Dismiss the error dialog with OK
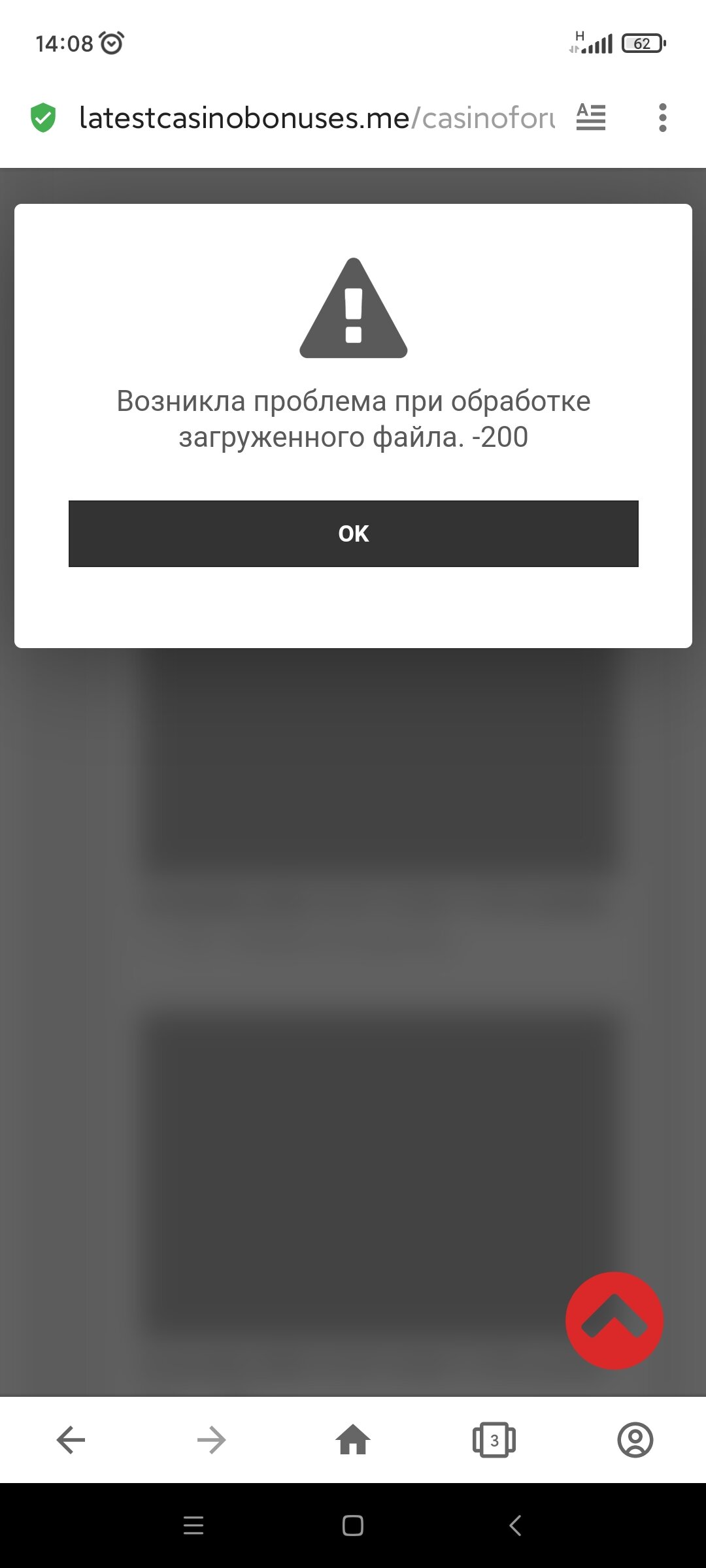706x1568 pixels. (353, 533)
